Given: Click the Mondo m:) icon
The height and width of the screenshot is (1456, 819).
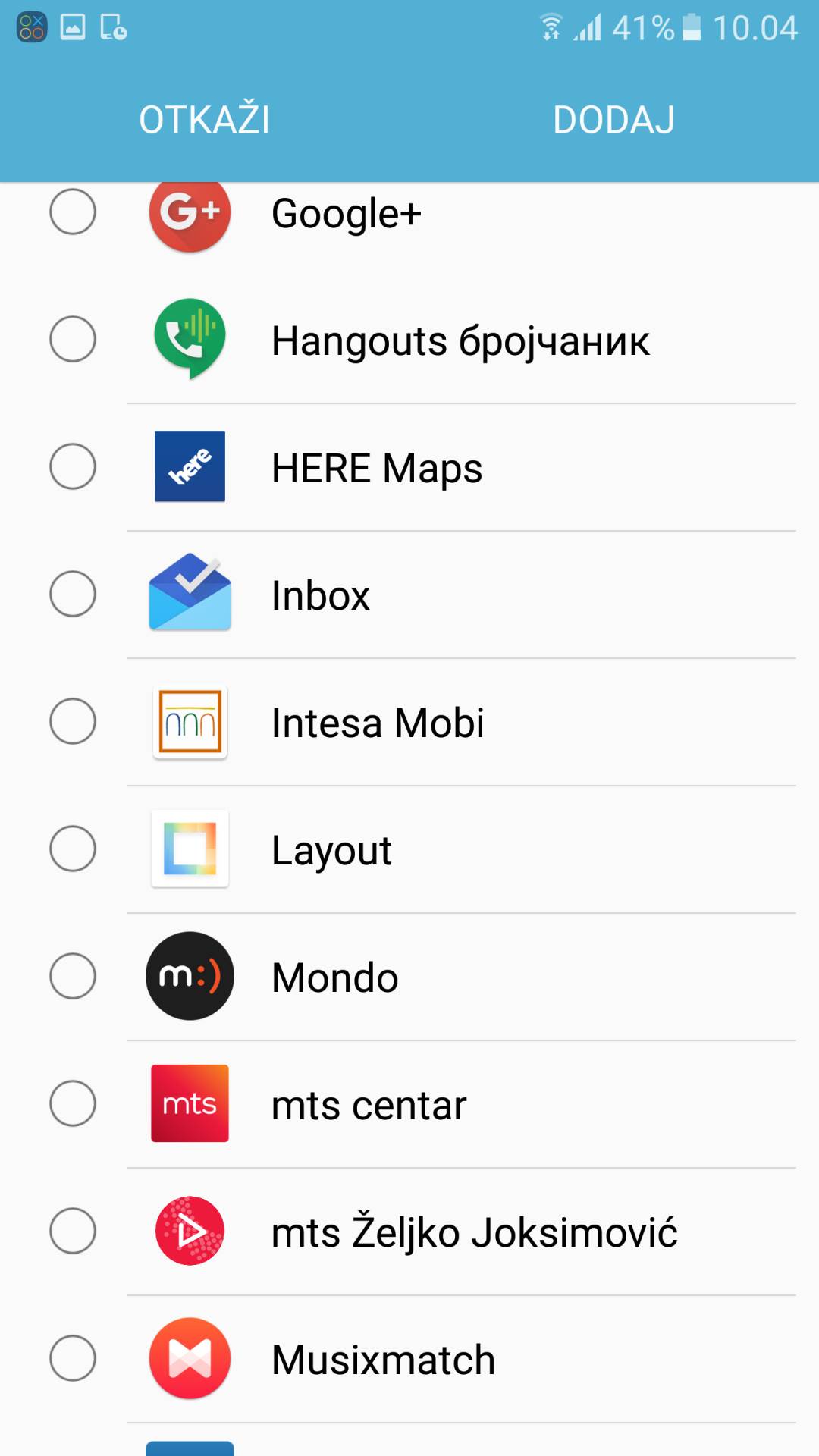Looking at the screenshot, I should click(190, 977).
